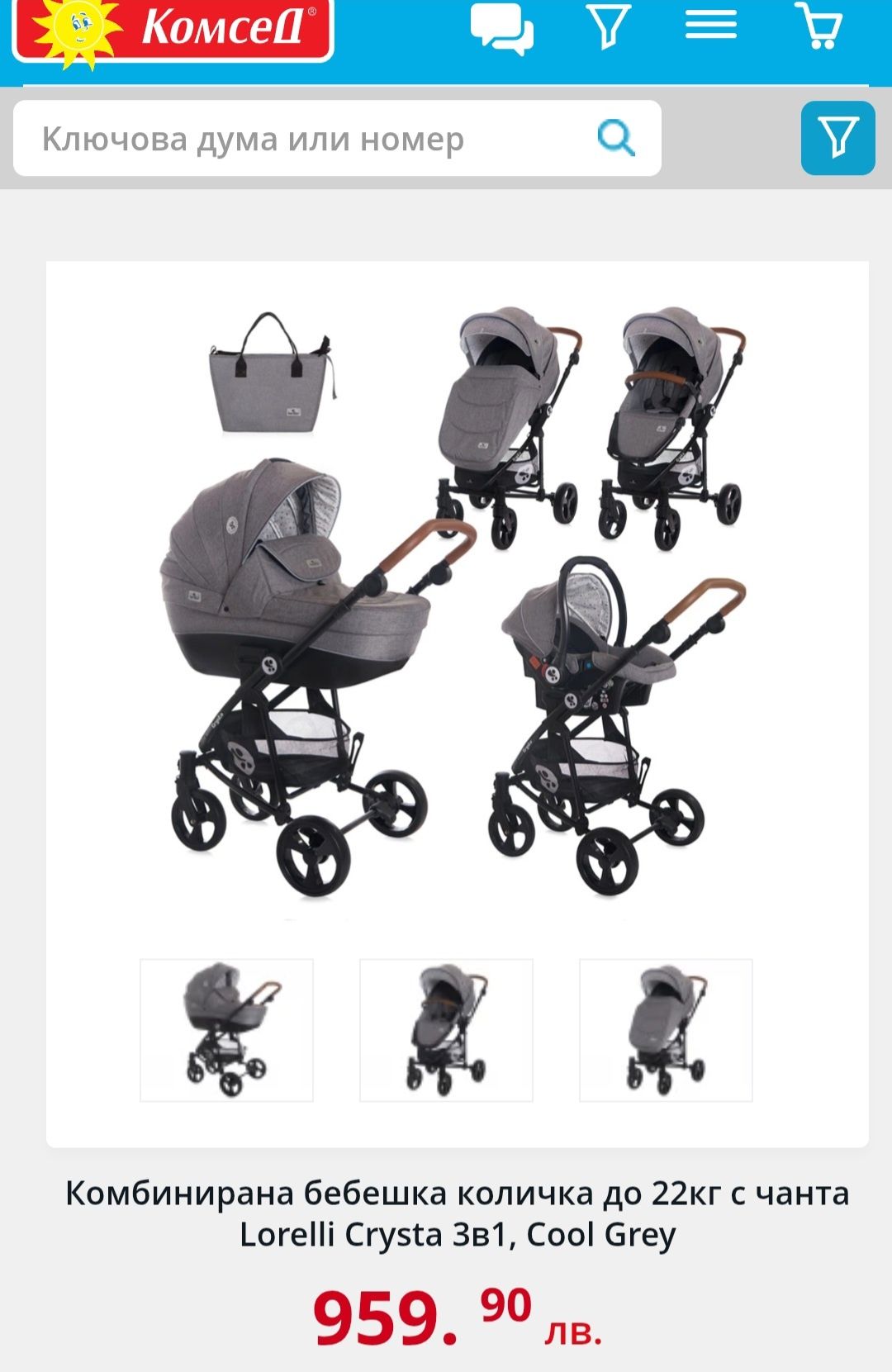
Task: Select the footcover stroller thumbnail
Action: coord(666,1030)
